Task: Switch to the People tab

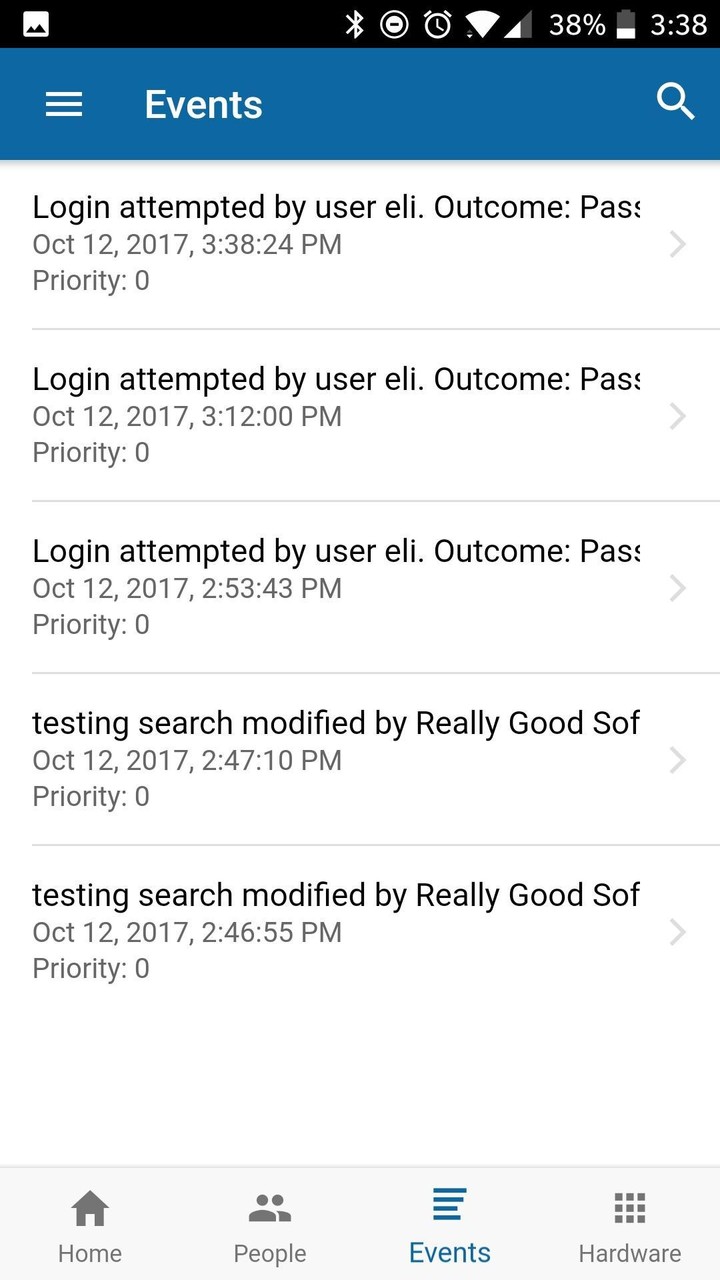Action: click(269, 1225)
